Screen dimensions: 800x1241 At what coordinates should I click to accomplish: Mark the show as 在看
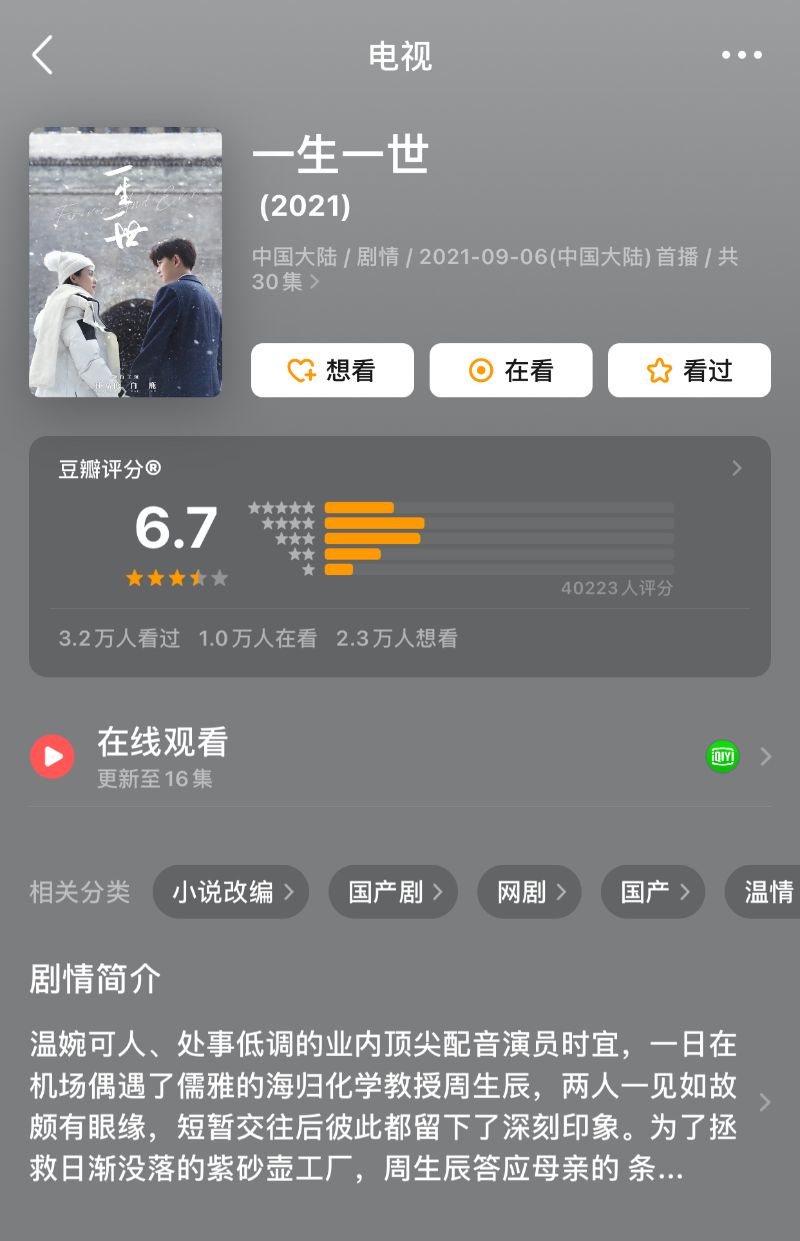[511, 371]
